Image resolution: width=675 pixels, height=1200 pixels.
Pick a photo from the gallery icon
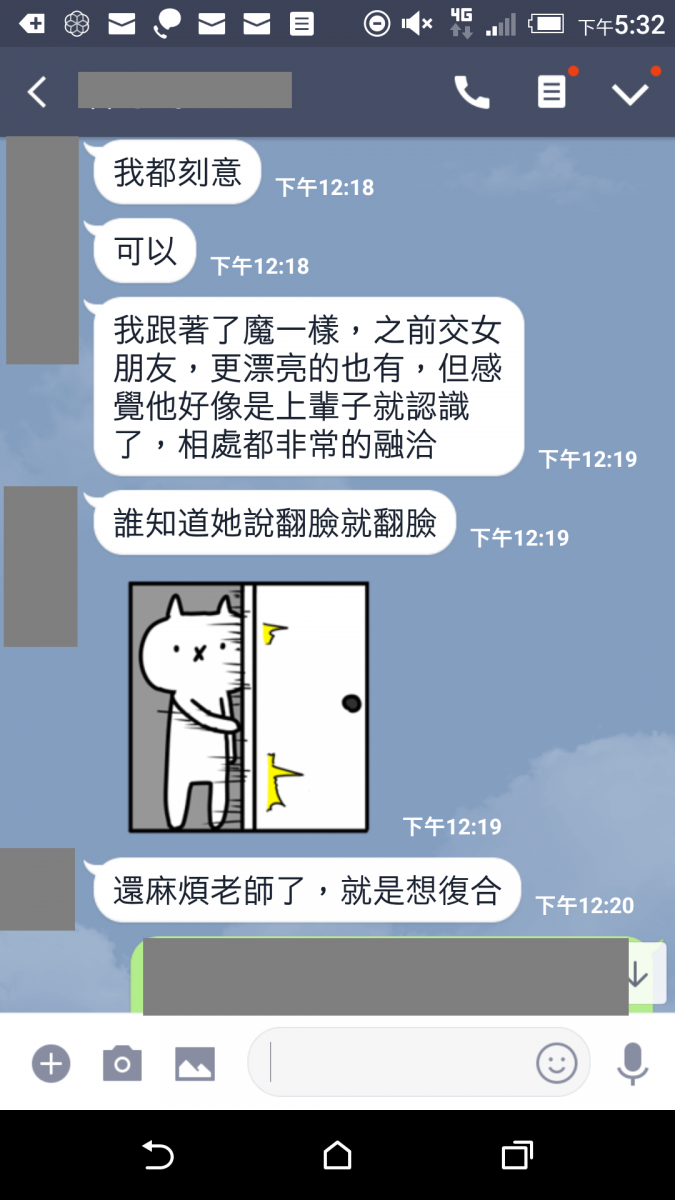coord(195,1063)
